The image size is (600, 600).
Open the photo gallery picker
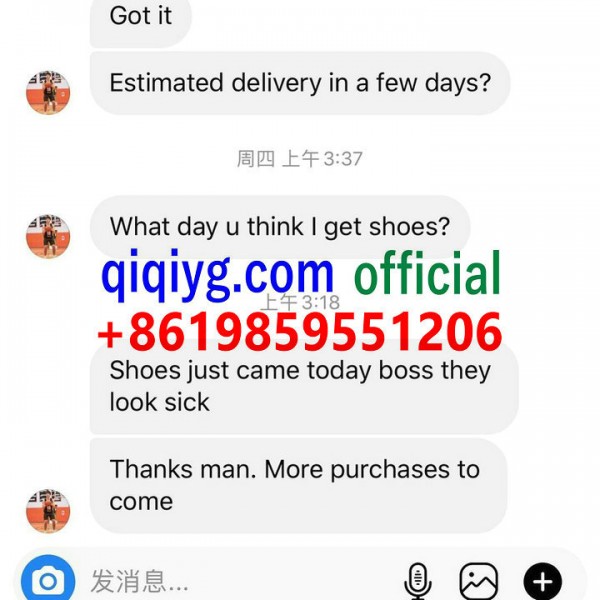[478, 581]
